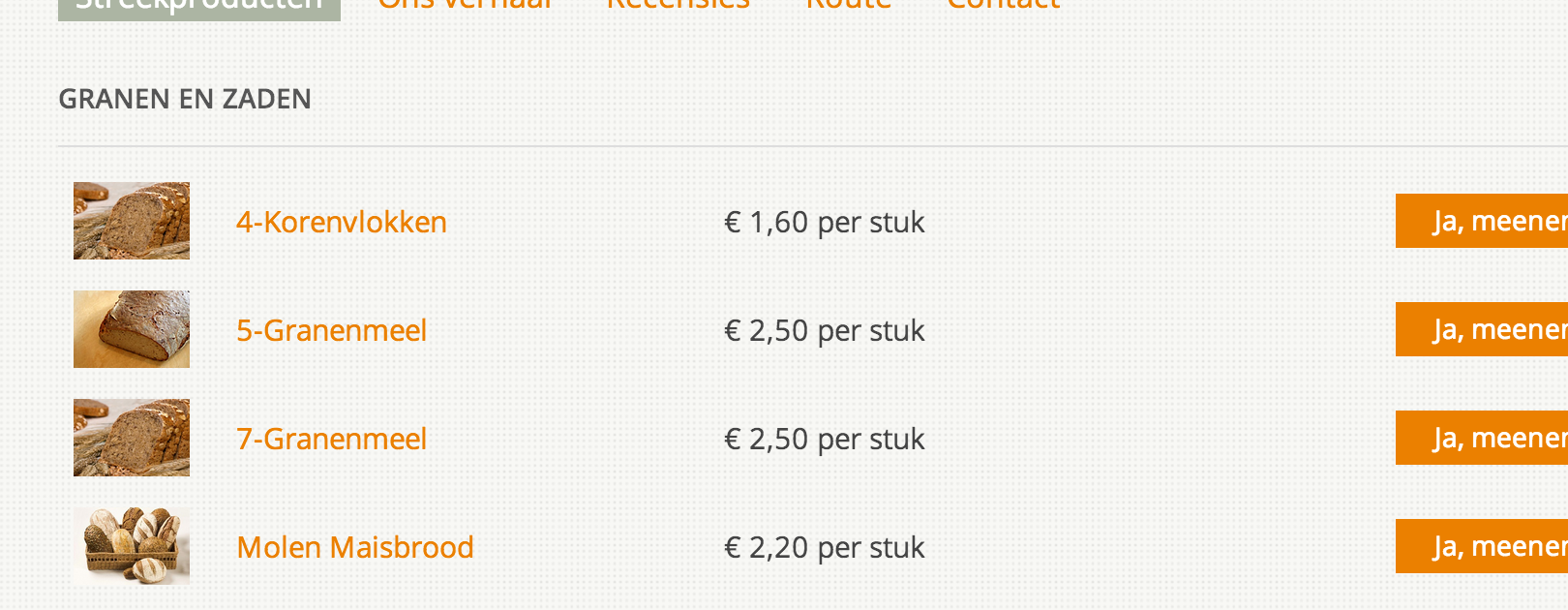Viewport: 1568px width, 610px height.
Task: Open the Molen Maisbrood product link
Action: pos(354,547)
